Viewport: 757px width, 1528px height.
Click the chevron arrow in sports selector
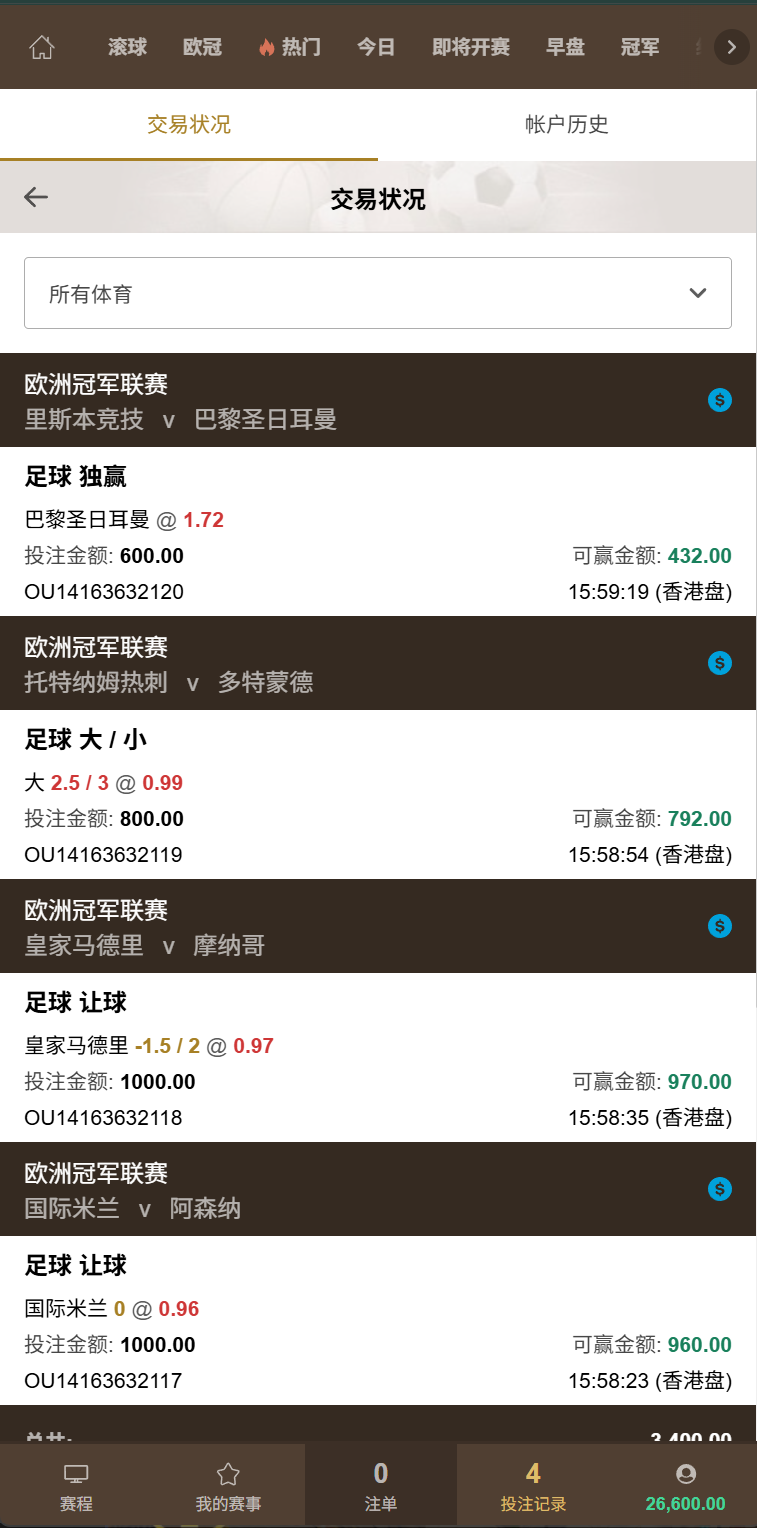(x=698, y=293)
